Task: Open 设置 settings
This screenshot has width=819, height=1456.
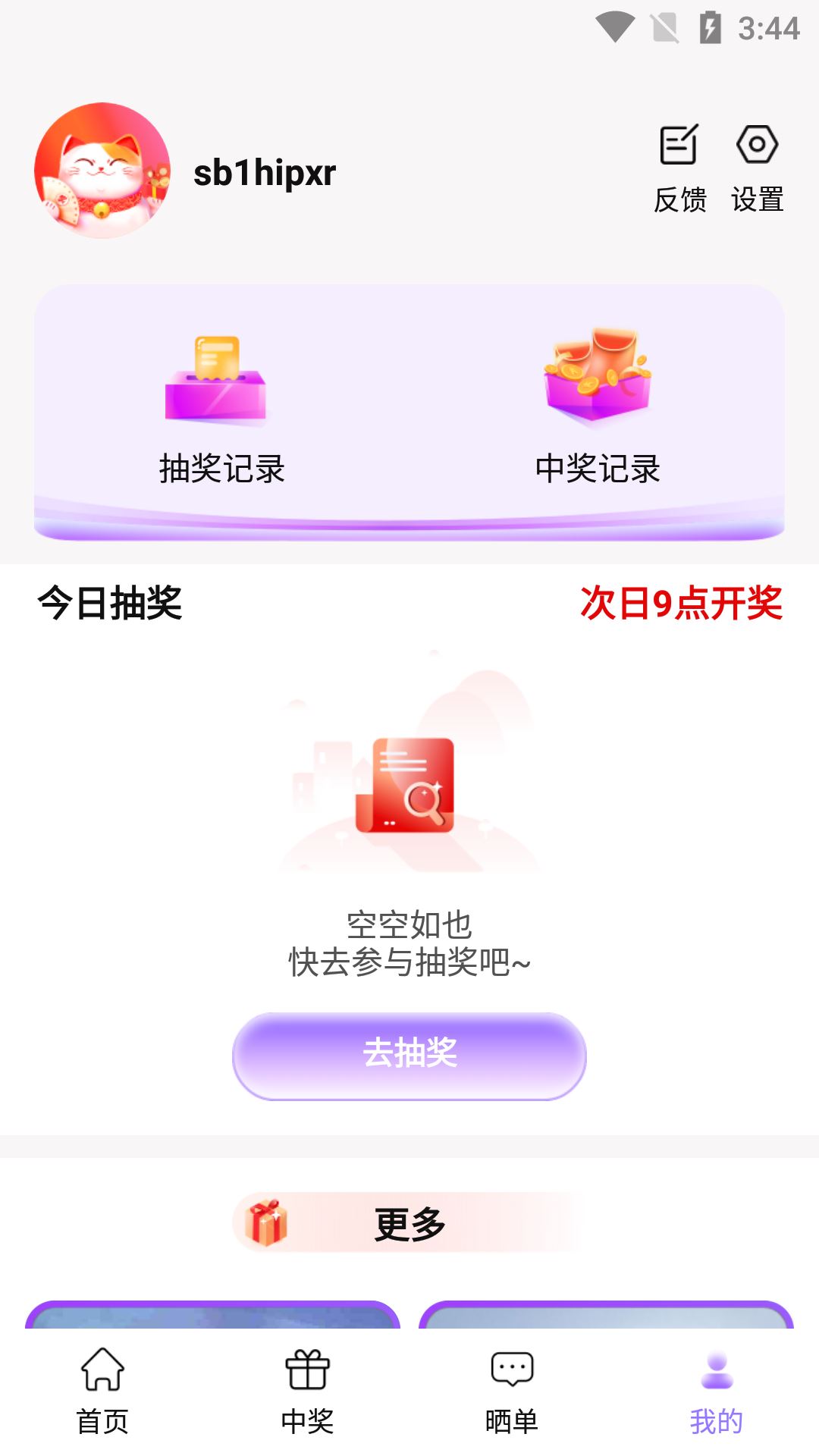Action: point(757,167)
